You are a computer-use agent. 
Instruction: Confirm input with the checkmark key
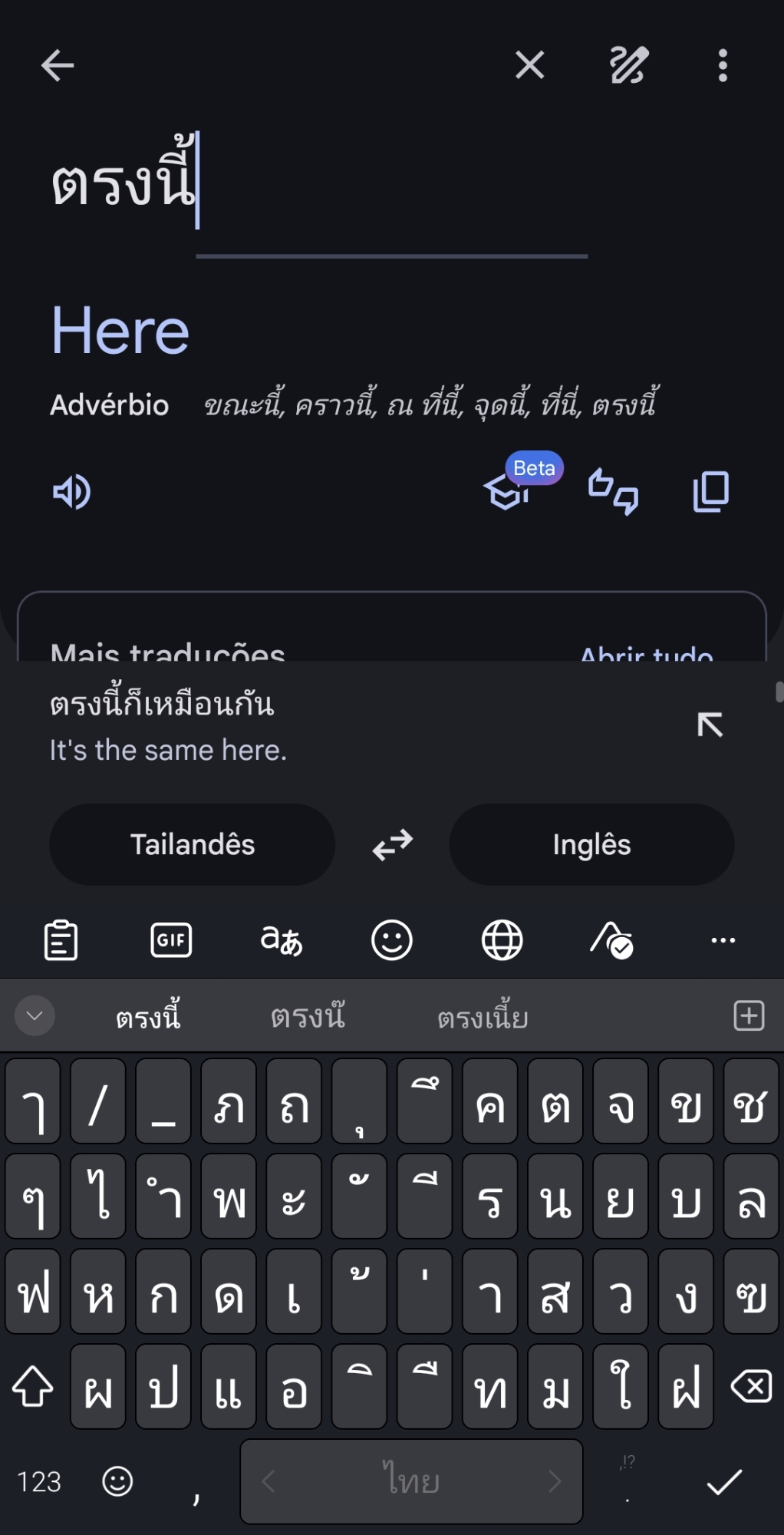point(724,1481)
